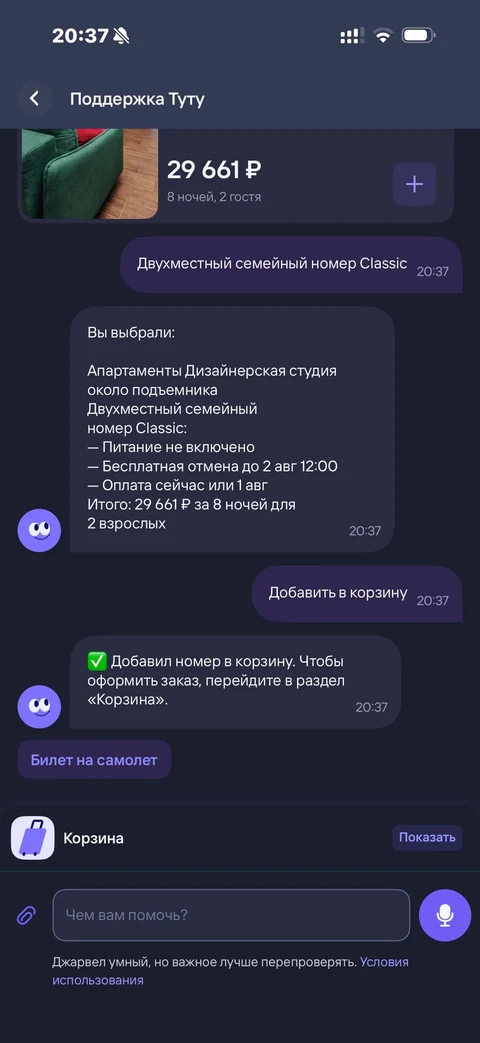Tap the plus button on the room card
Viewport: 480px width, 1043px height.
pyautogui.click(x=414, y=184)
